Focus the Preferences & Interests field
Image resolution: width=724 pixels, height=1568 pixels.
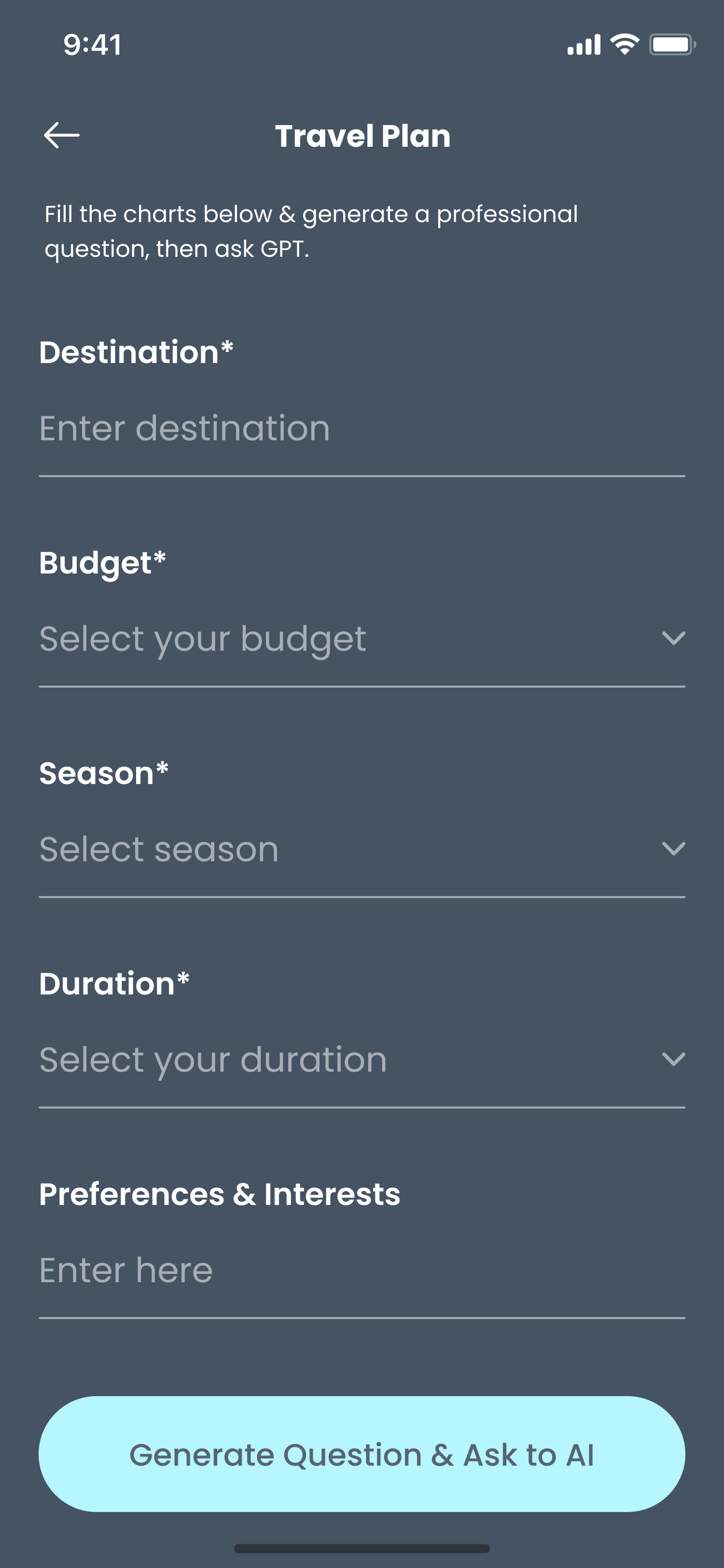click(x=362, y=1270)
